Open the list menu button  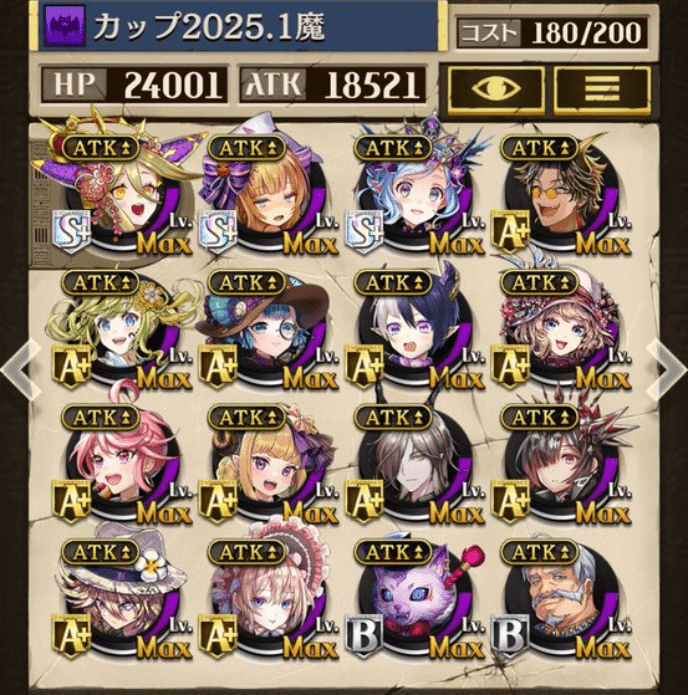coord(602,91)
